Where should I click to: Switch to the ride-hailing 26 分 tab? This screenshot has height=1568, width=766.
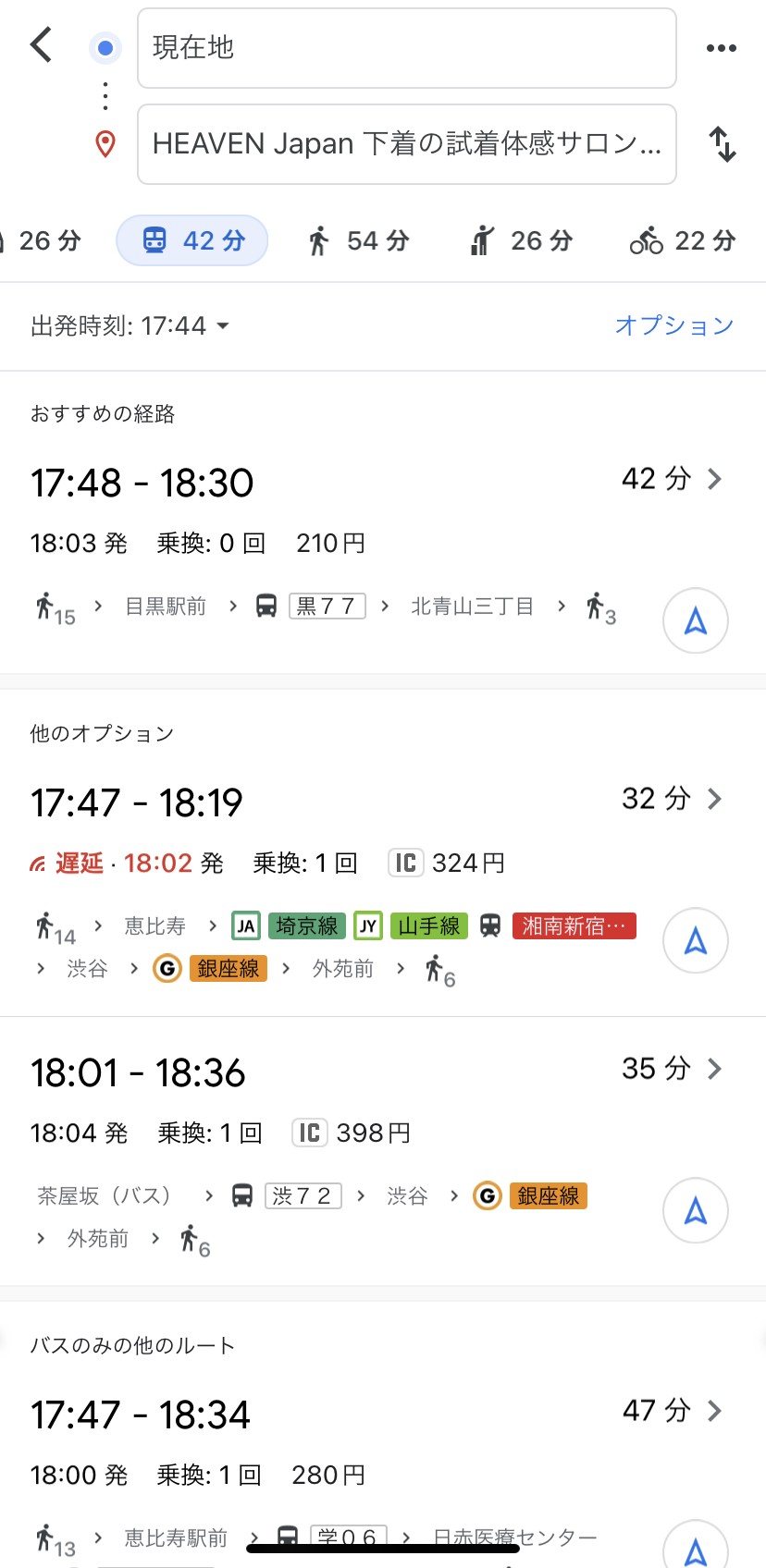[522, 240]
